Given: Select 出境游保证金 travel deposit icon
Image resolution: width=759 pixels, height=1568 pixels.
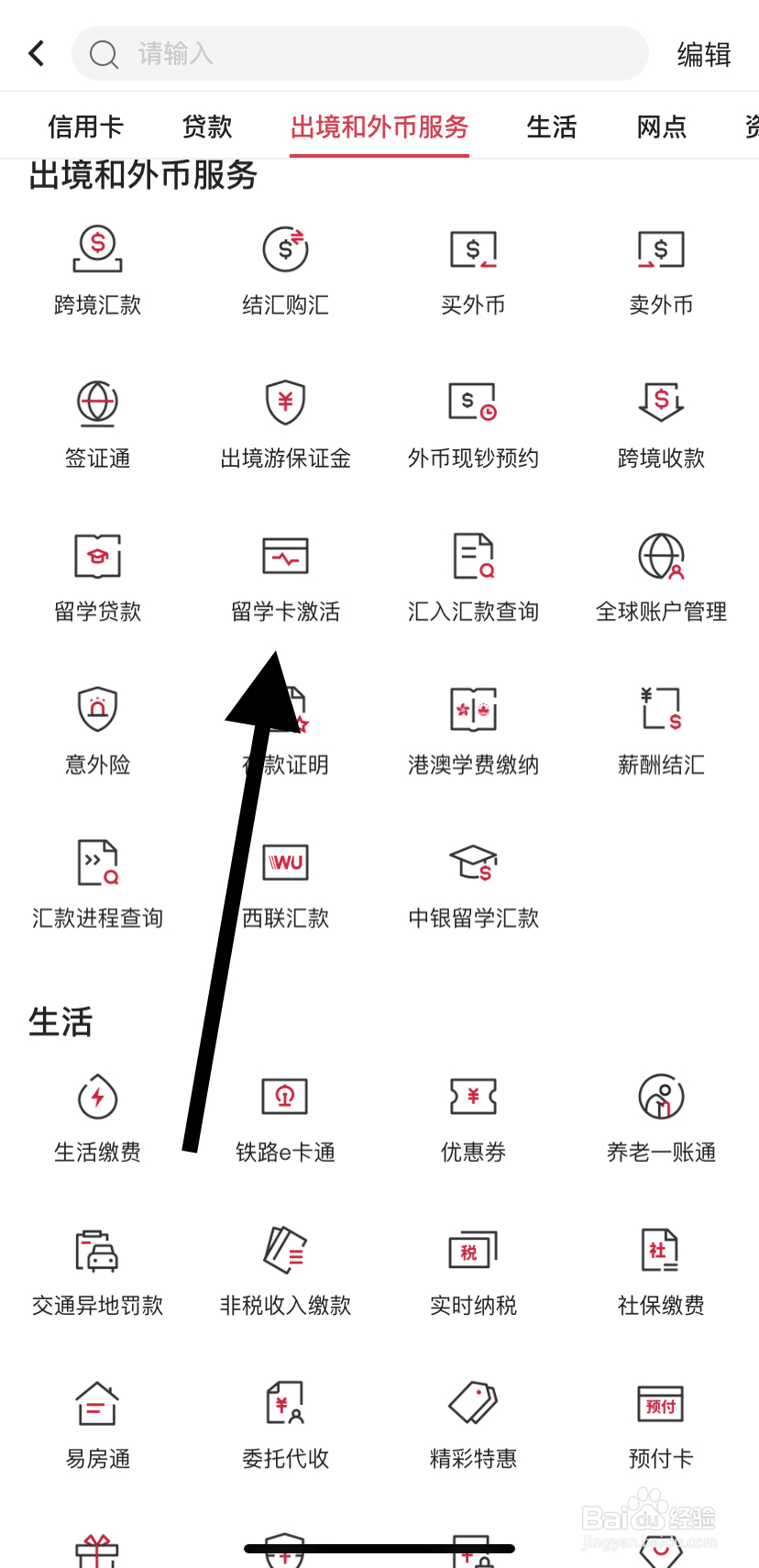Looking at the screenshot, I should pos(285,422).
